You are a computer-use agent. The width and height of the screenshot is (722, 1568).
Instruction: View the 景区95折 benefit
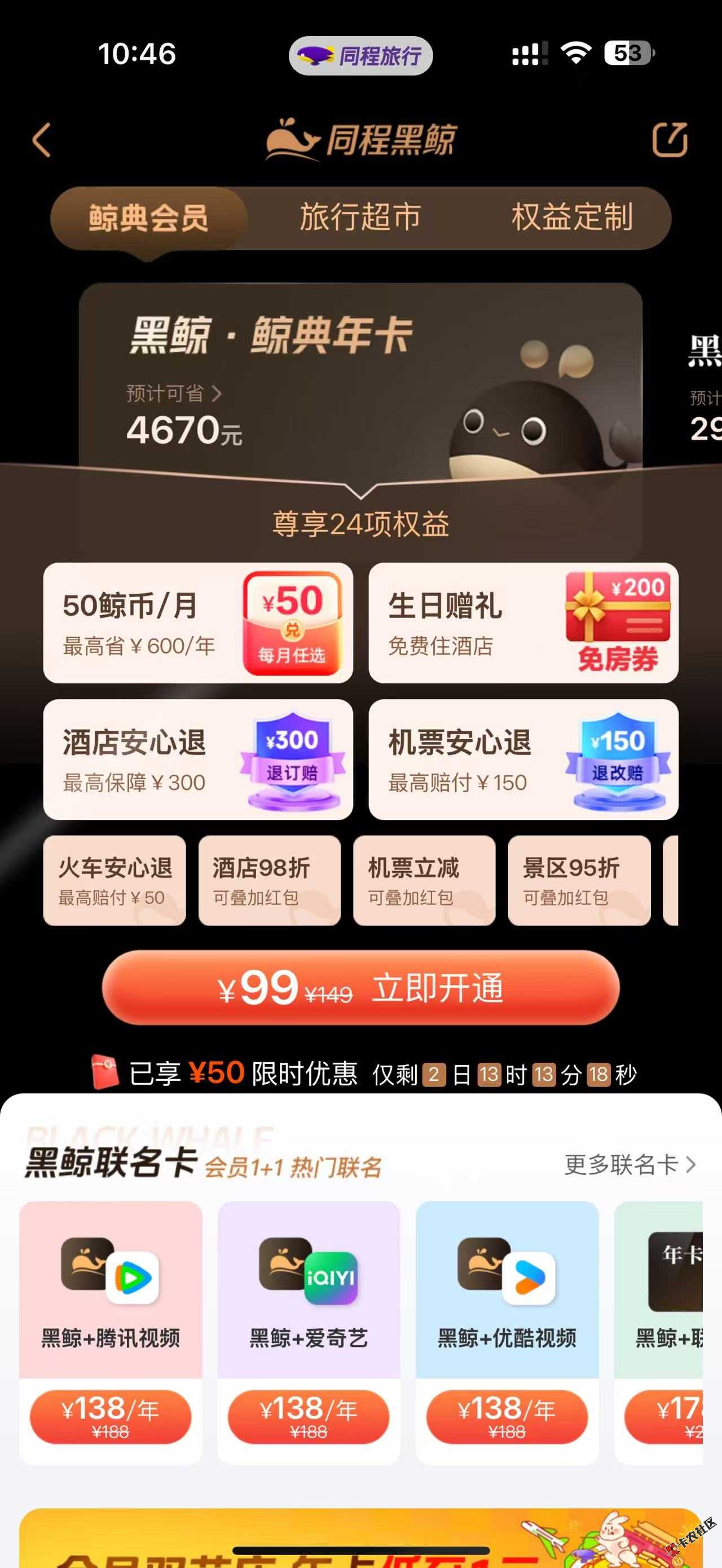coord(578,880)
